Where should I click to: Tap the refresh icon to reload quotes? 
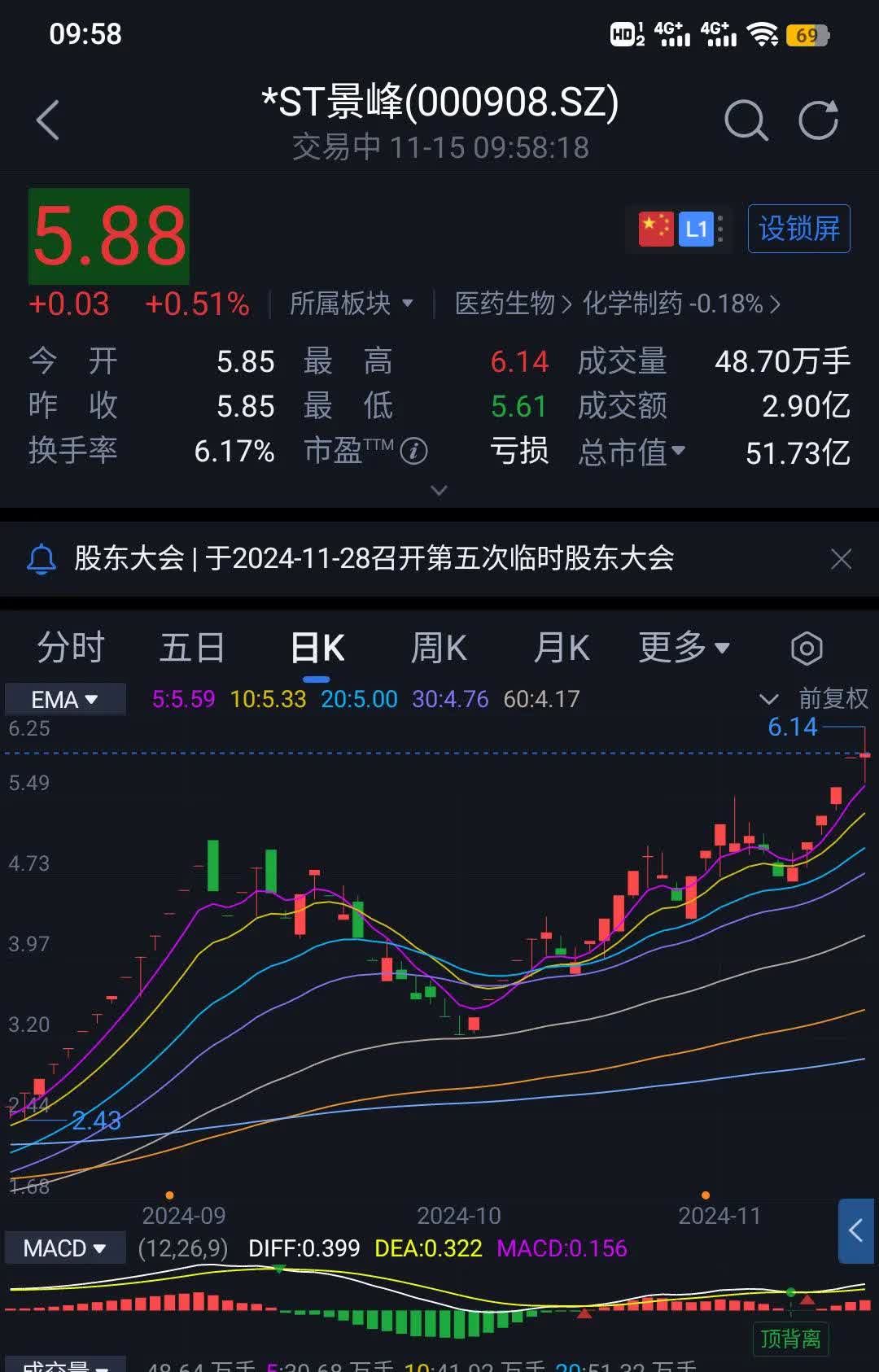tap(820, 120)
